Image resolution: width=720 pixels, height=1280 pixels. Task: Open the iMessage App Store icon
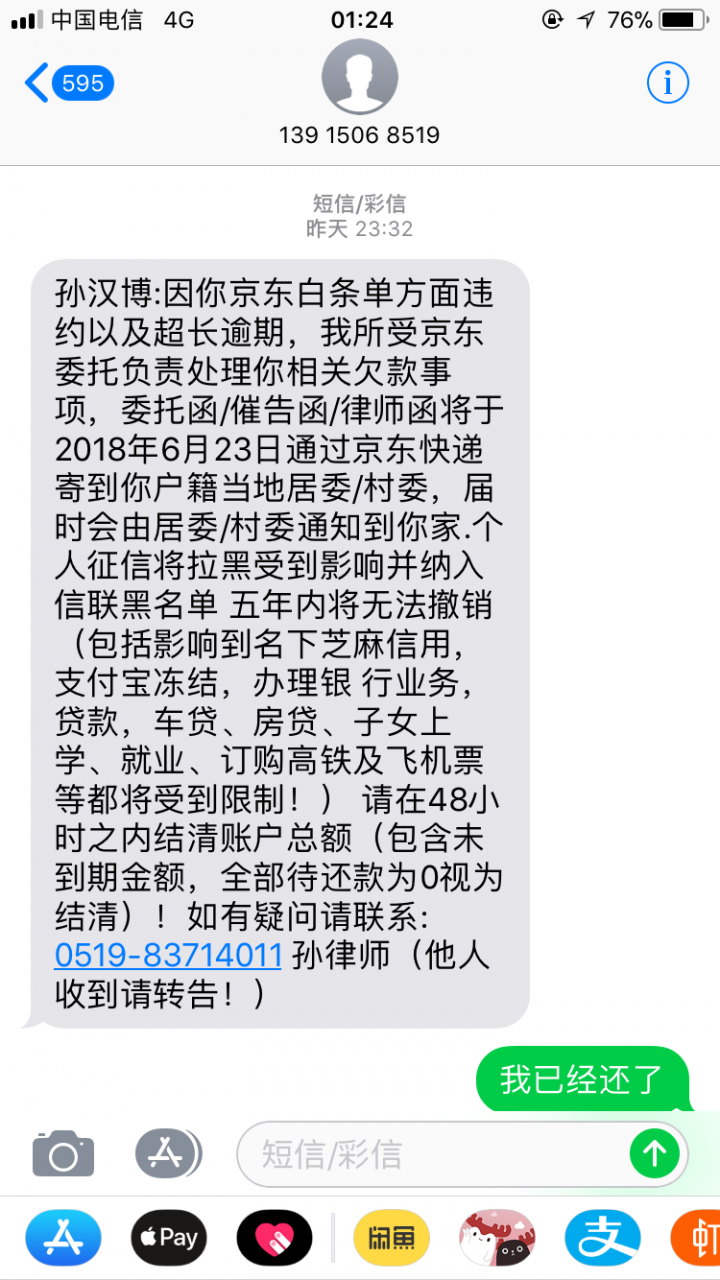[x=168, y=1152]
